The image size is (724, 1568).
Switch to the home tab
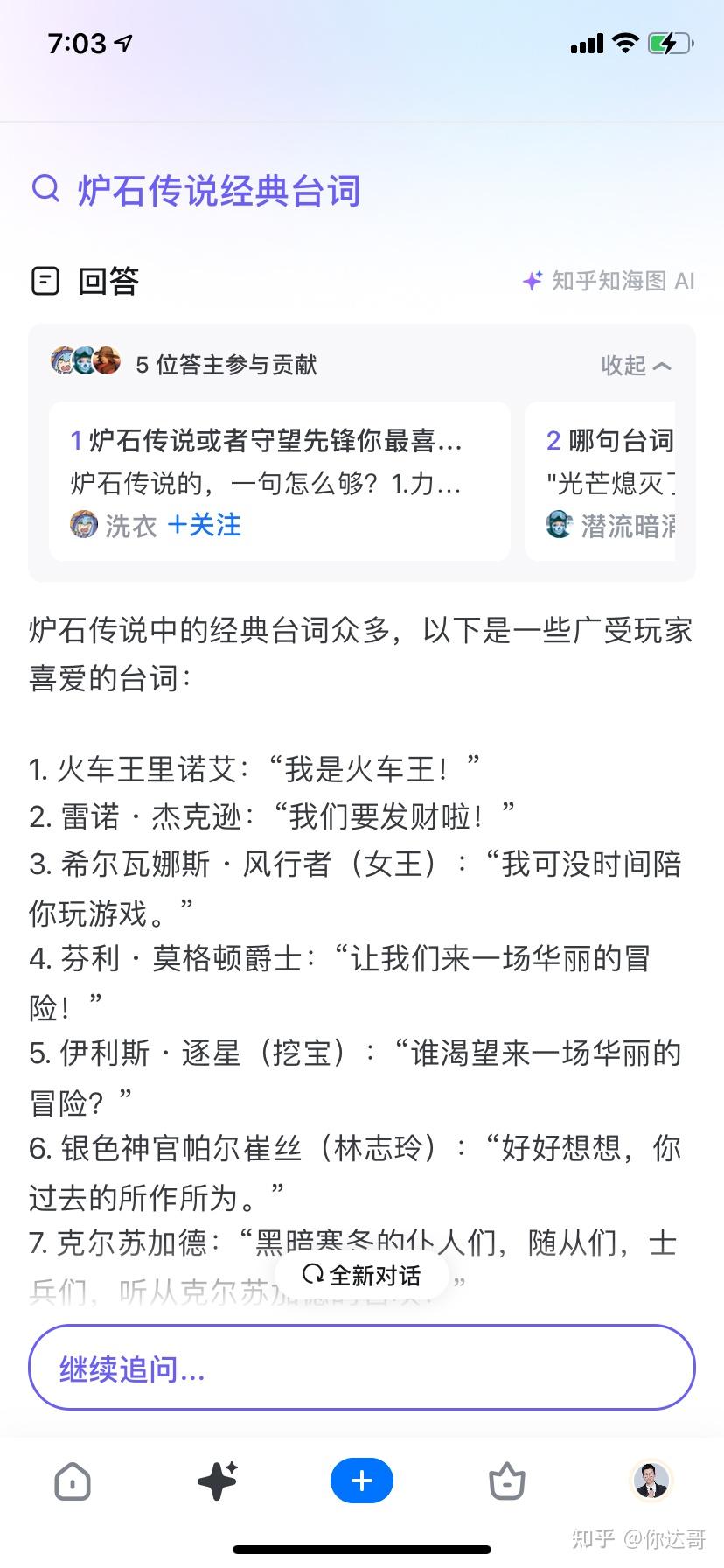pos(73,1481)
